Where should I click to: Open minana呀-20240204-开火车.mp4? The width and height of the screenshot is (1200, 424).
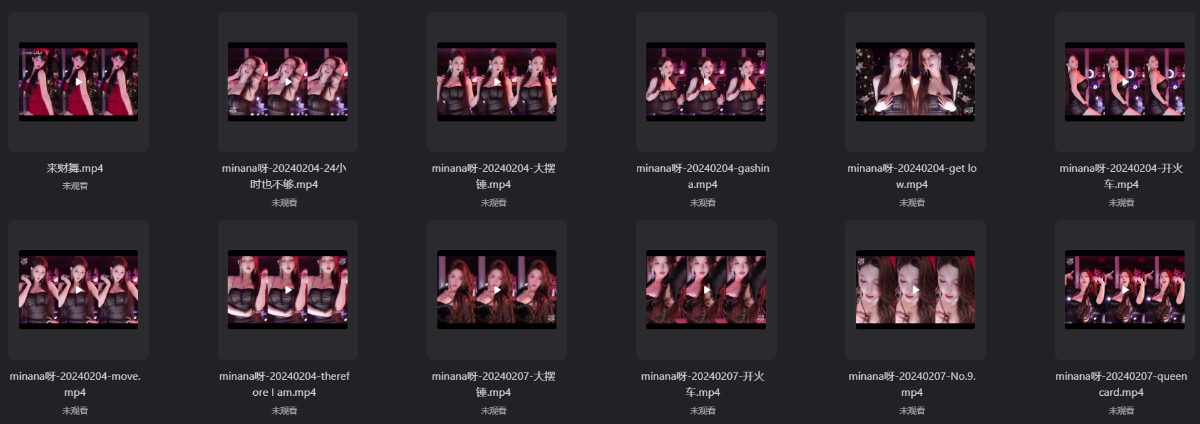point(1124,82)
